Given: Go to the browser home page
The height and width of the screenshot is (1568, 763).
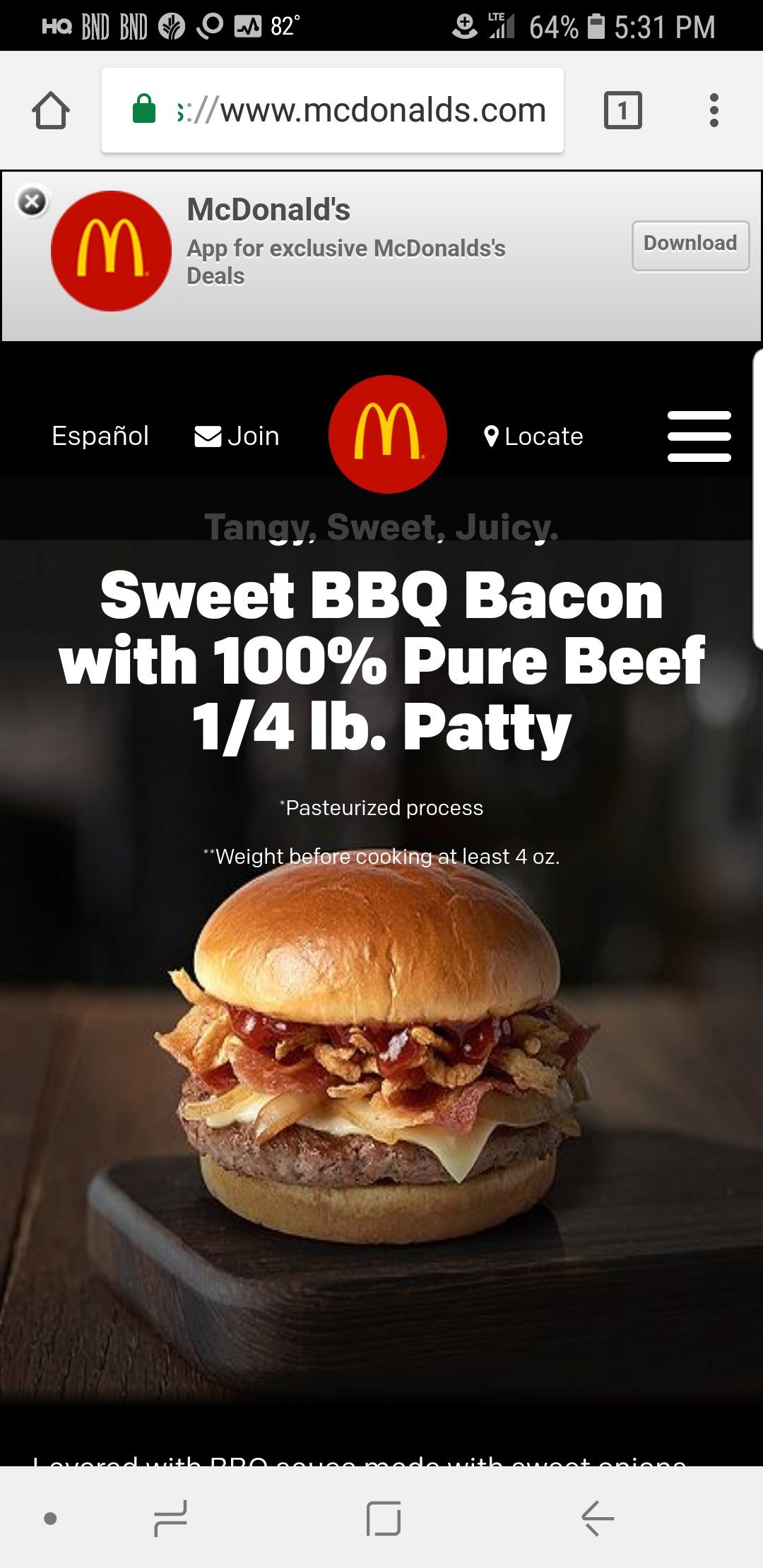Looking at the screenshot, I should pyautogui.click(x=51, y=111).
